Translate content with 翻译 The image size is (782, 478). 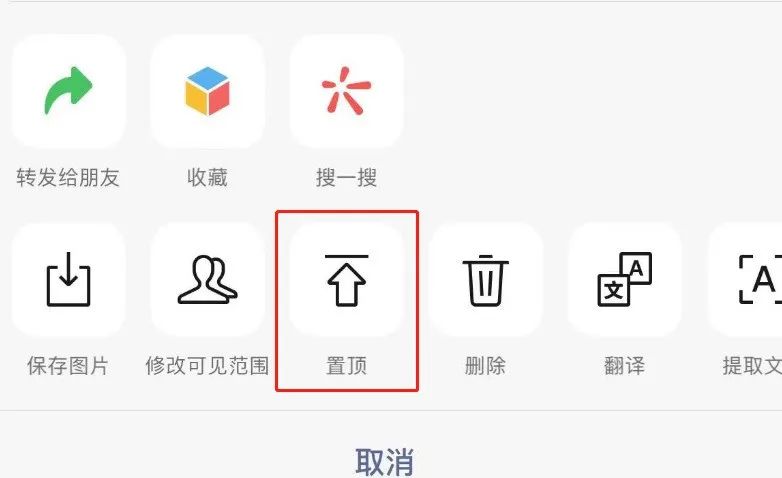point(624,280)
